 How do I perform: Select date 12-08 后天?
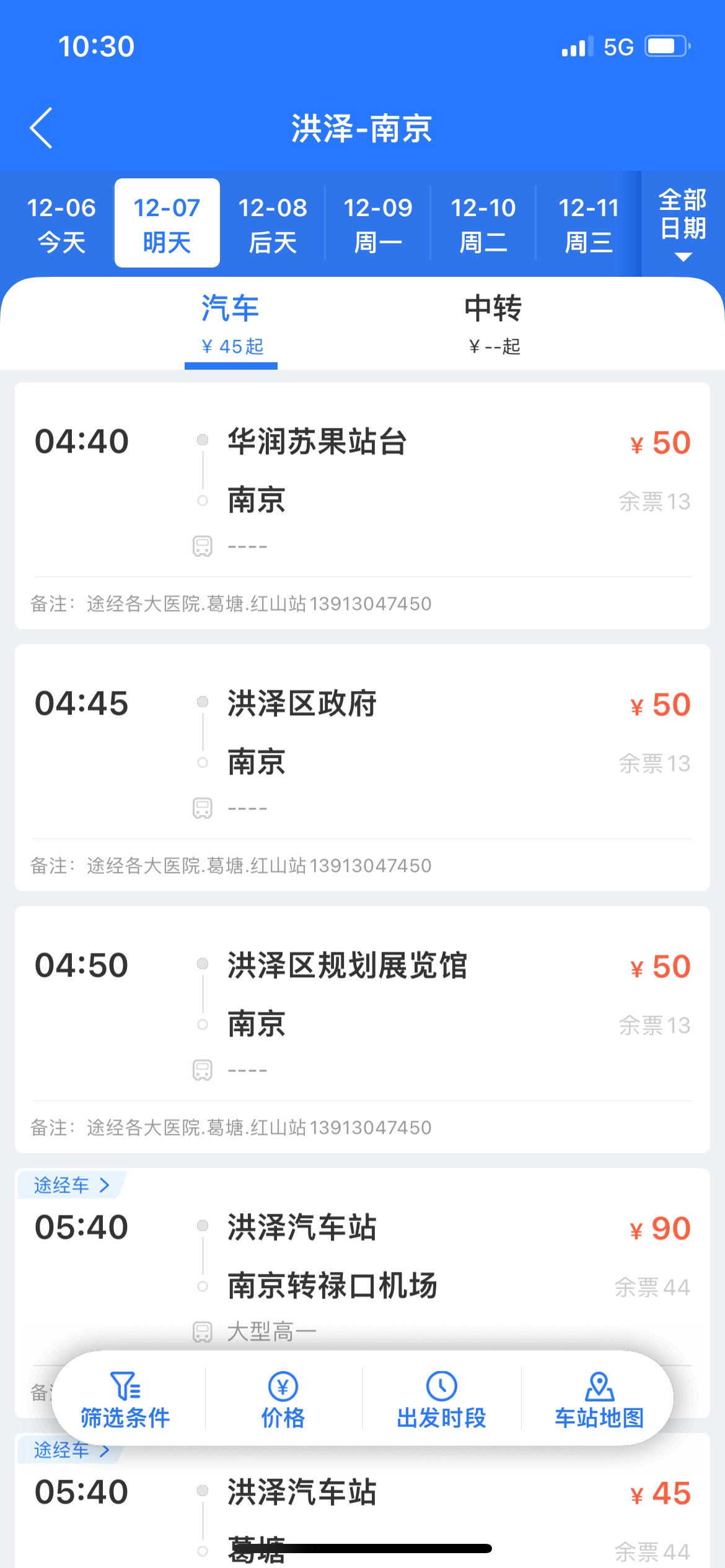click(x=273, y=224)
